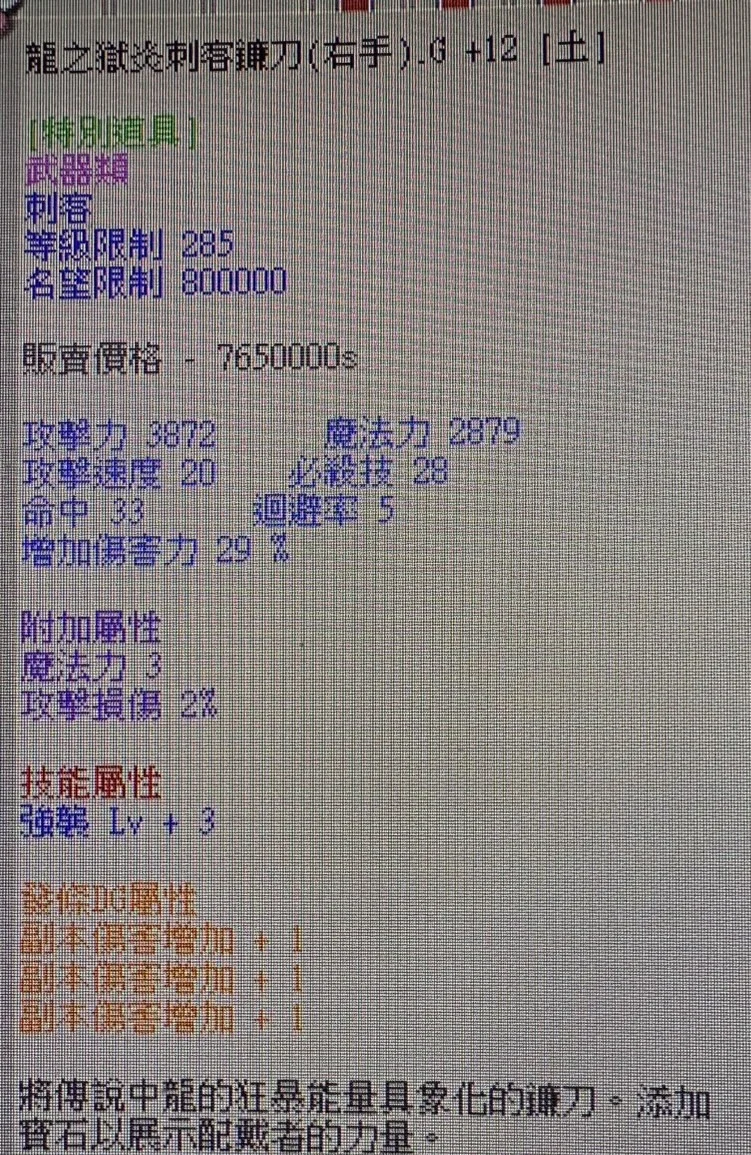Click the 魔法力 2879 magic stat
The image size is (751, 1155).
[x=420, y=431]
